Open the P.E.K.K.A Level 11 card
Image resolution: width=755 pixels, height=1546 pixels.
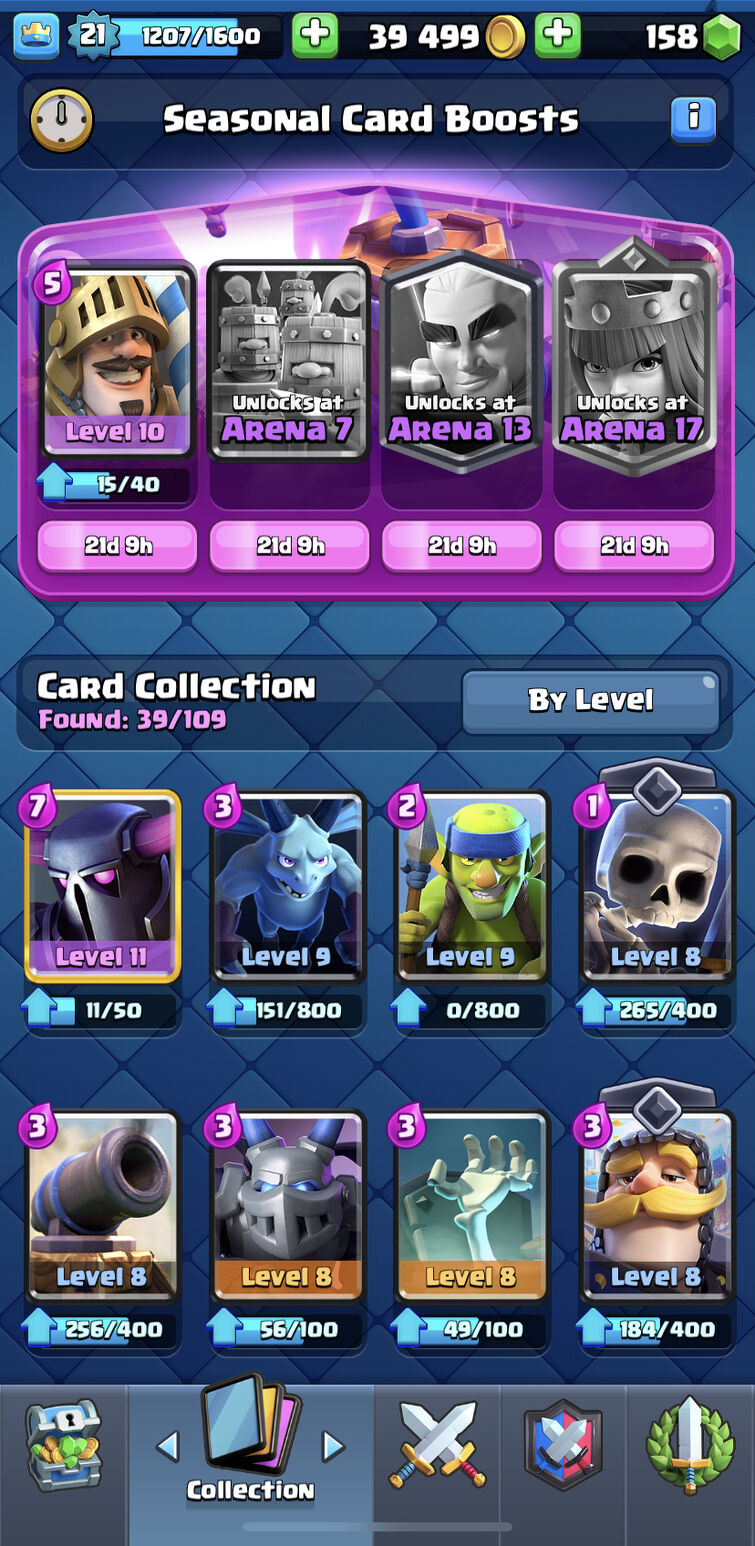click(x=103, y=887)
